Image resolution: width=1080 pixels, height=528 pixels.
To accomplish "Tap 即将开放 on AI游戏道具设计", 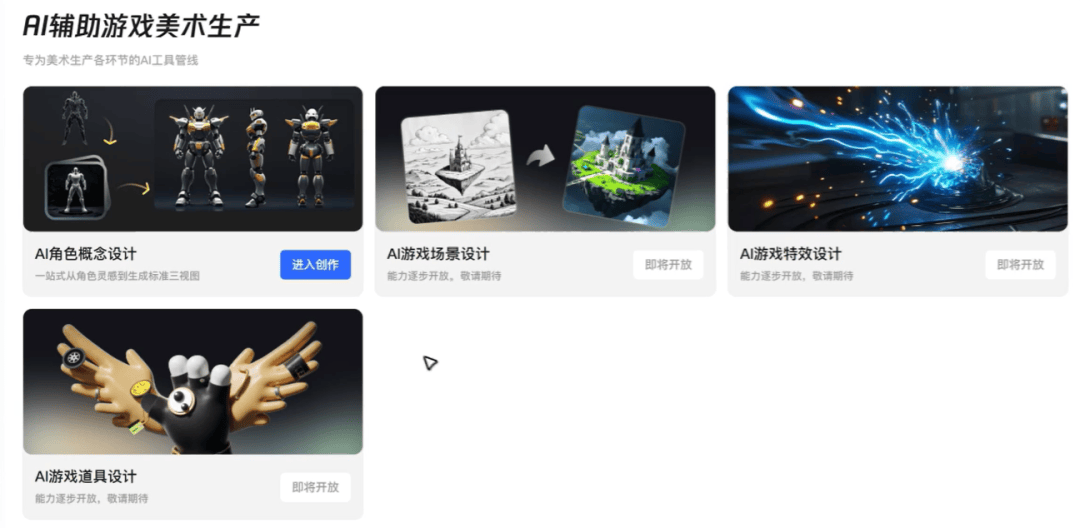I will [315, 487].
